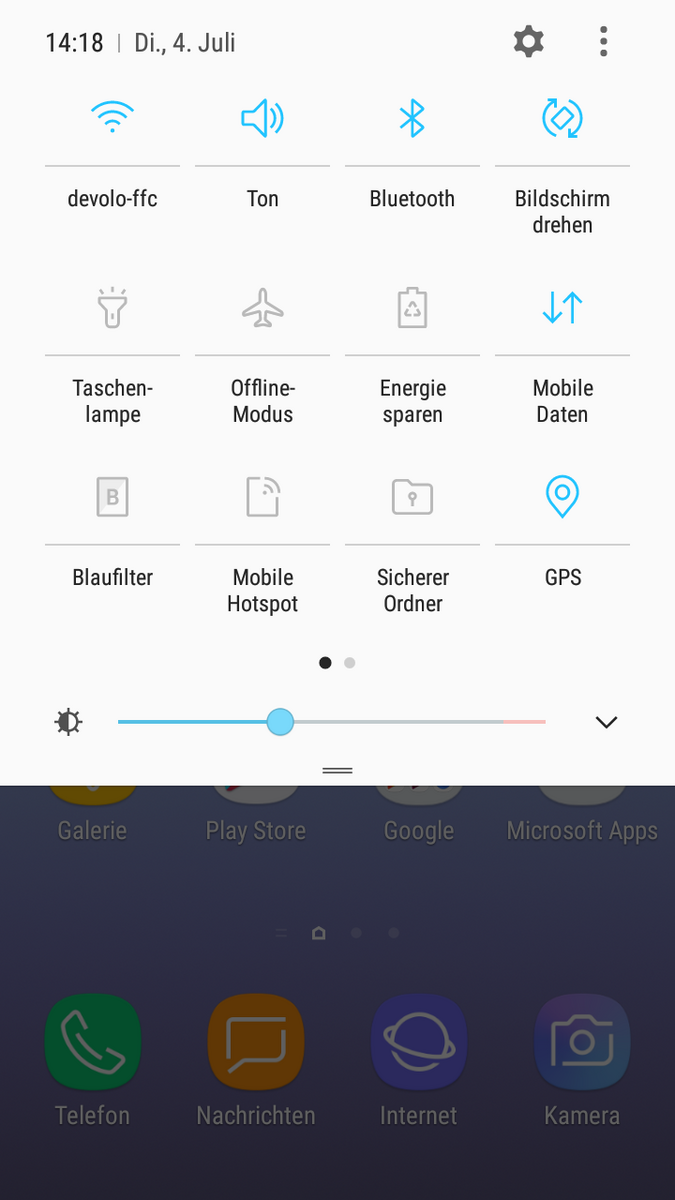This screenshot has height=1200, width=675.
Task: Open the three-dot overflow menu
Action: (x=603, y=42)
